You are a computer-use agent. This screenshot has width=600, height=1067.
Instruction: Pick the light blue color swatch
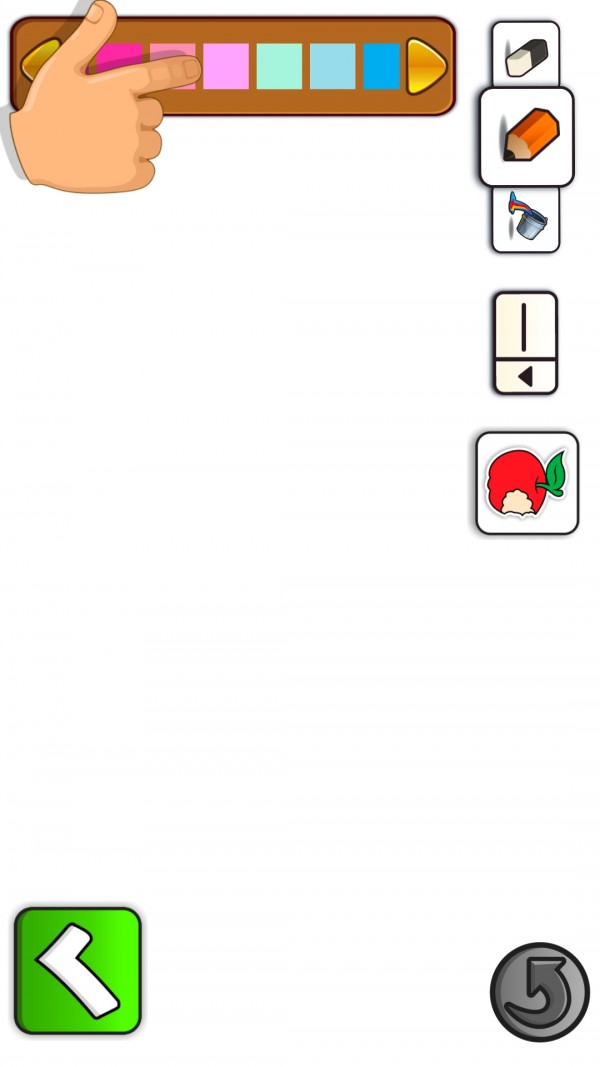pos(332,66)
